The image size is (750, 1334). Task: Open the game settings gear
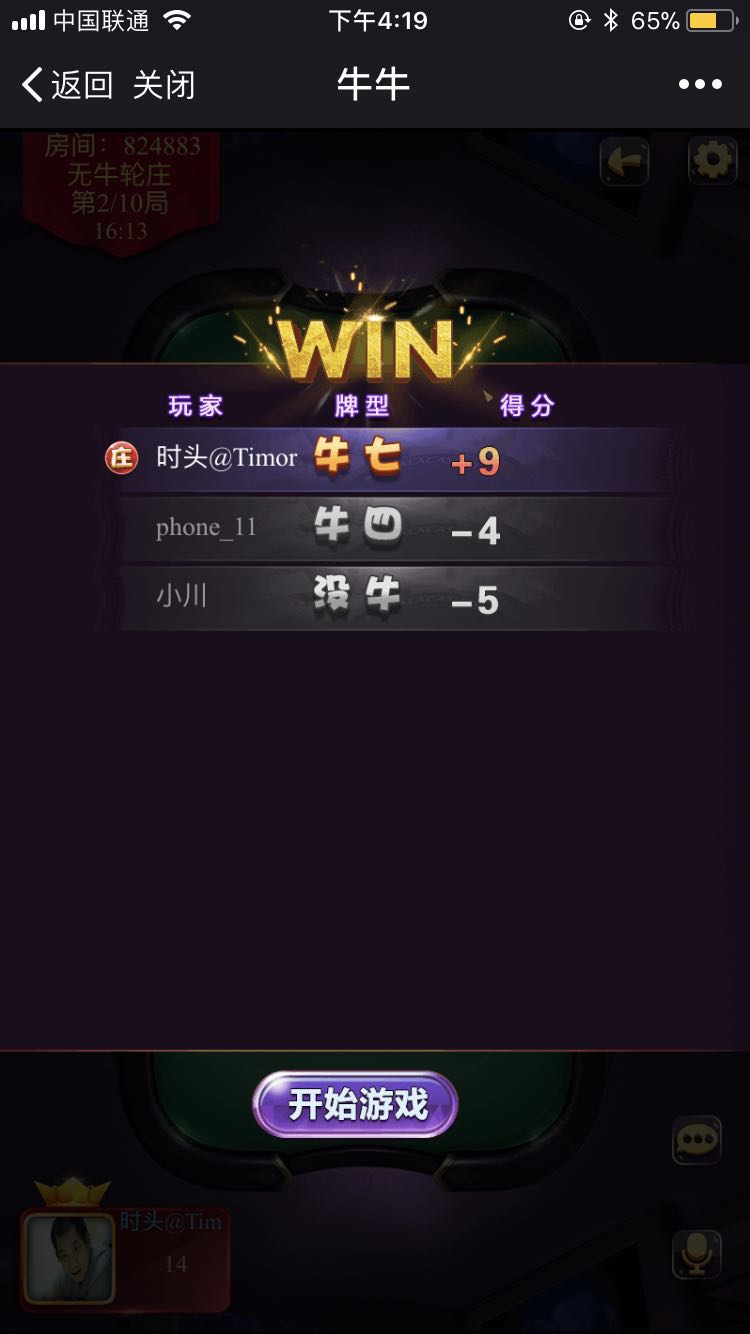click(712, 161)
